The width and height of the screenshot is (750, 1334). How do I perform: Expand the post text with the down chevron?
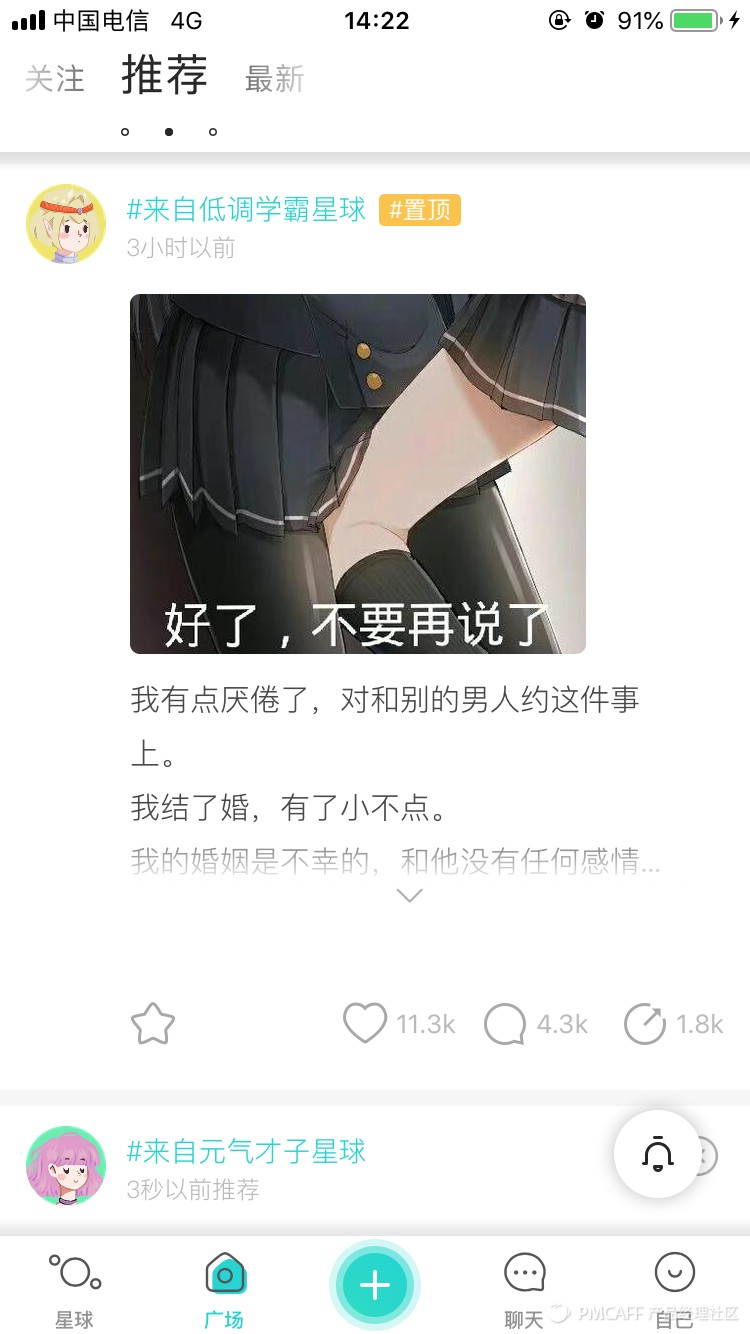point(409,895)
